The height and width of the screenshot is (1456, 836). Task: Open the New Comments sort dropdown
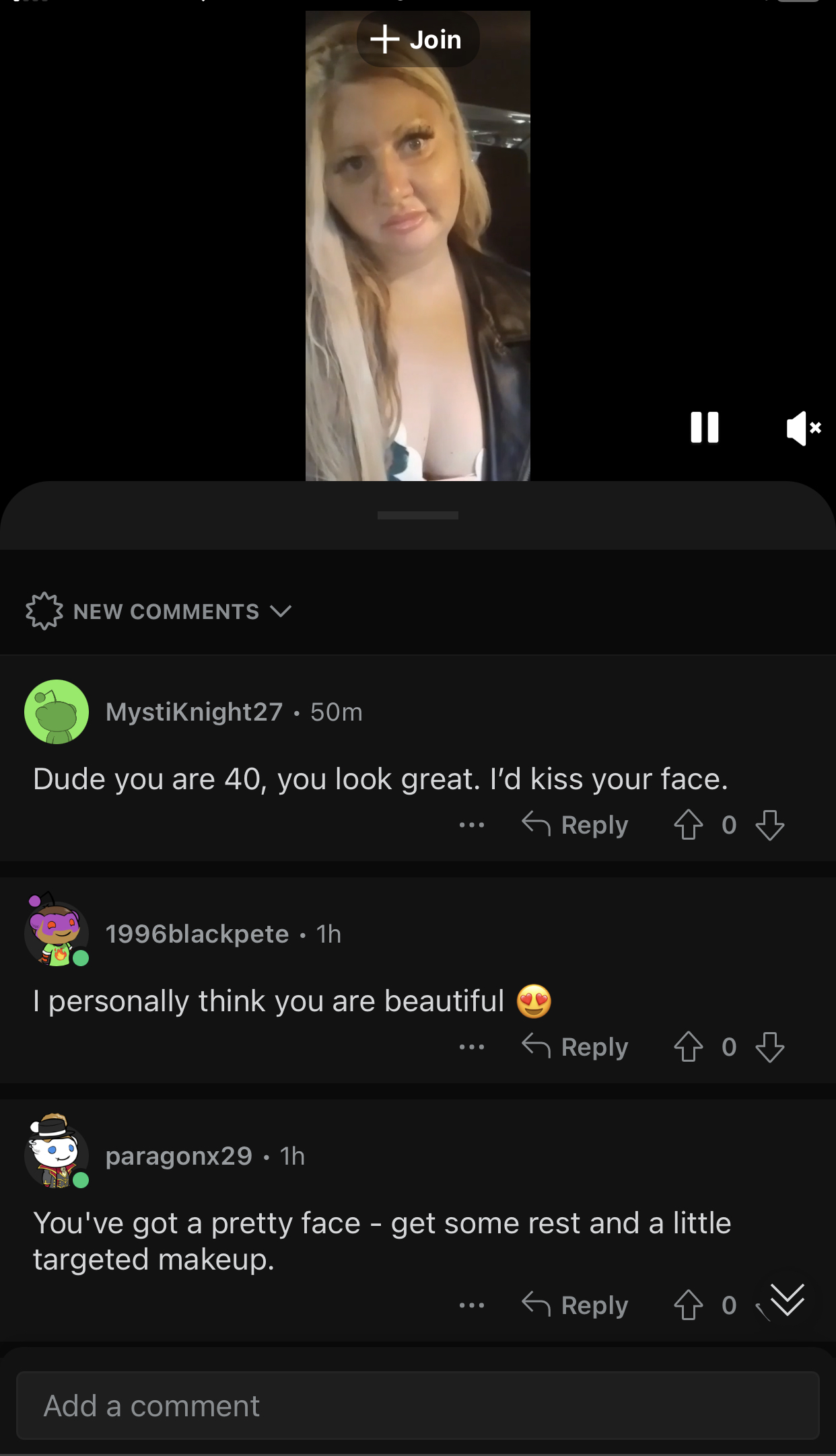[159, 611]
